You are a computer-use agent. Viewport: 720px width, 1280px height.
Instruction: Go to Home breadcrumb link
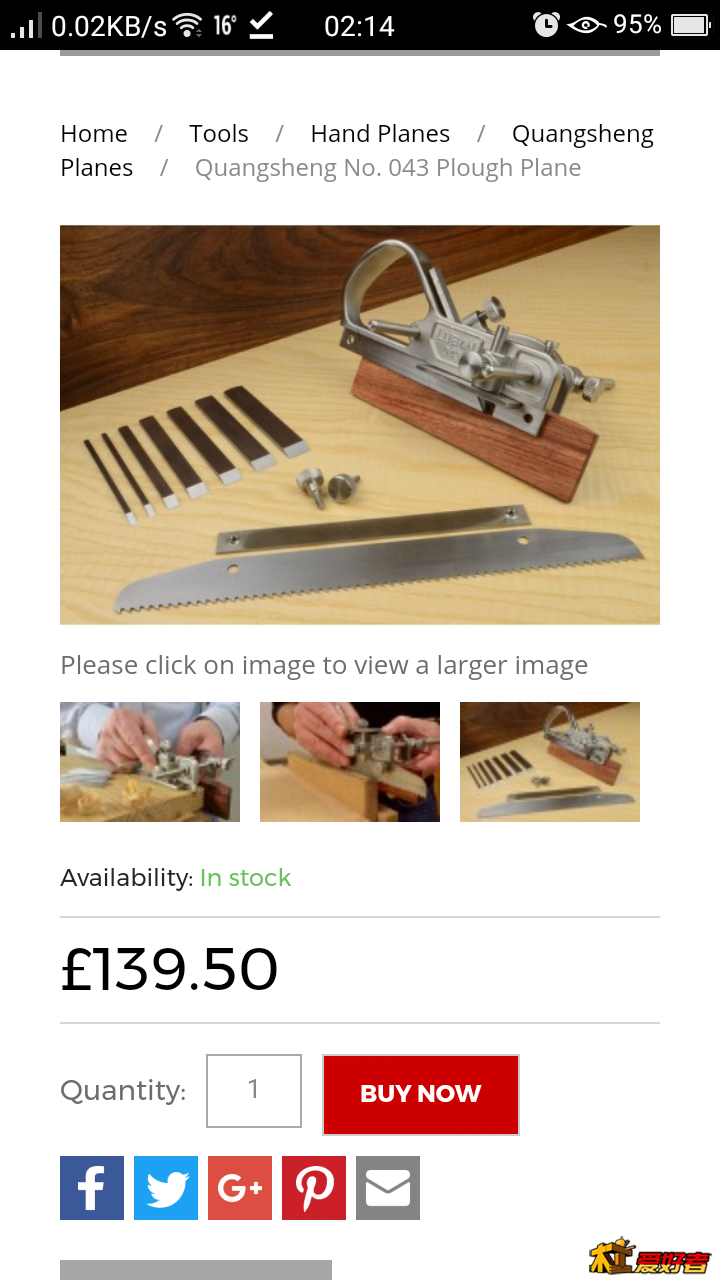(94, 134)
